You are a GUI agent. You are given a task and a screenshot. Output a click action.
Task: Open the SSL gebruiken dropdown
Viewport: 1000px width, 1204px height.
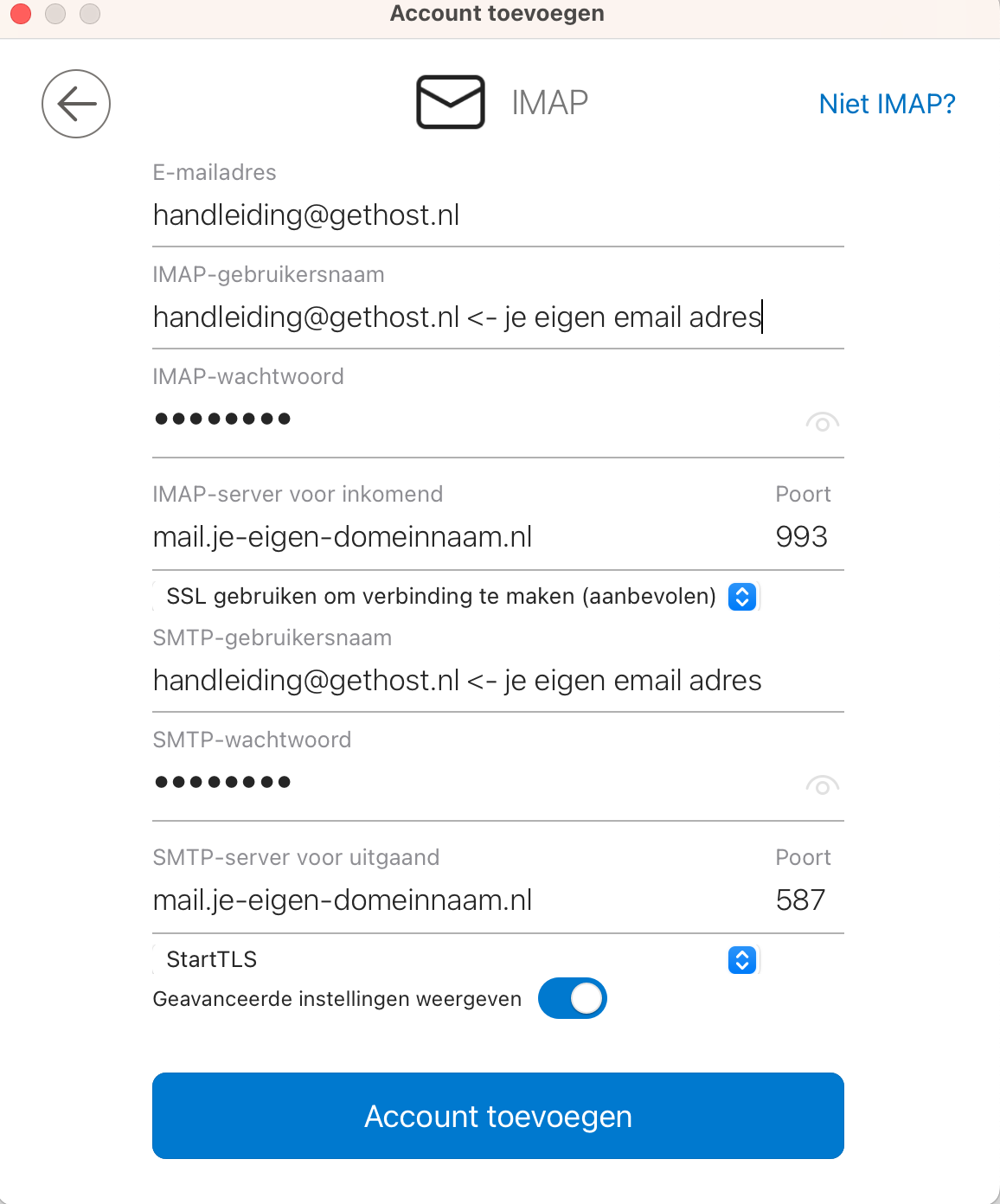point(742,596)
